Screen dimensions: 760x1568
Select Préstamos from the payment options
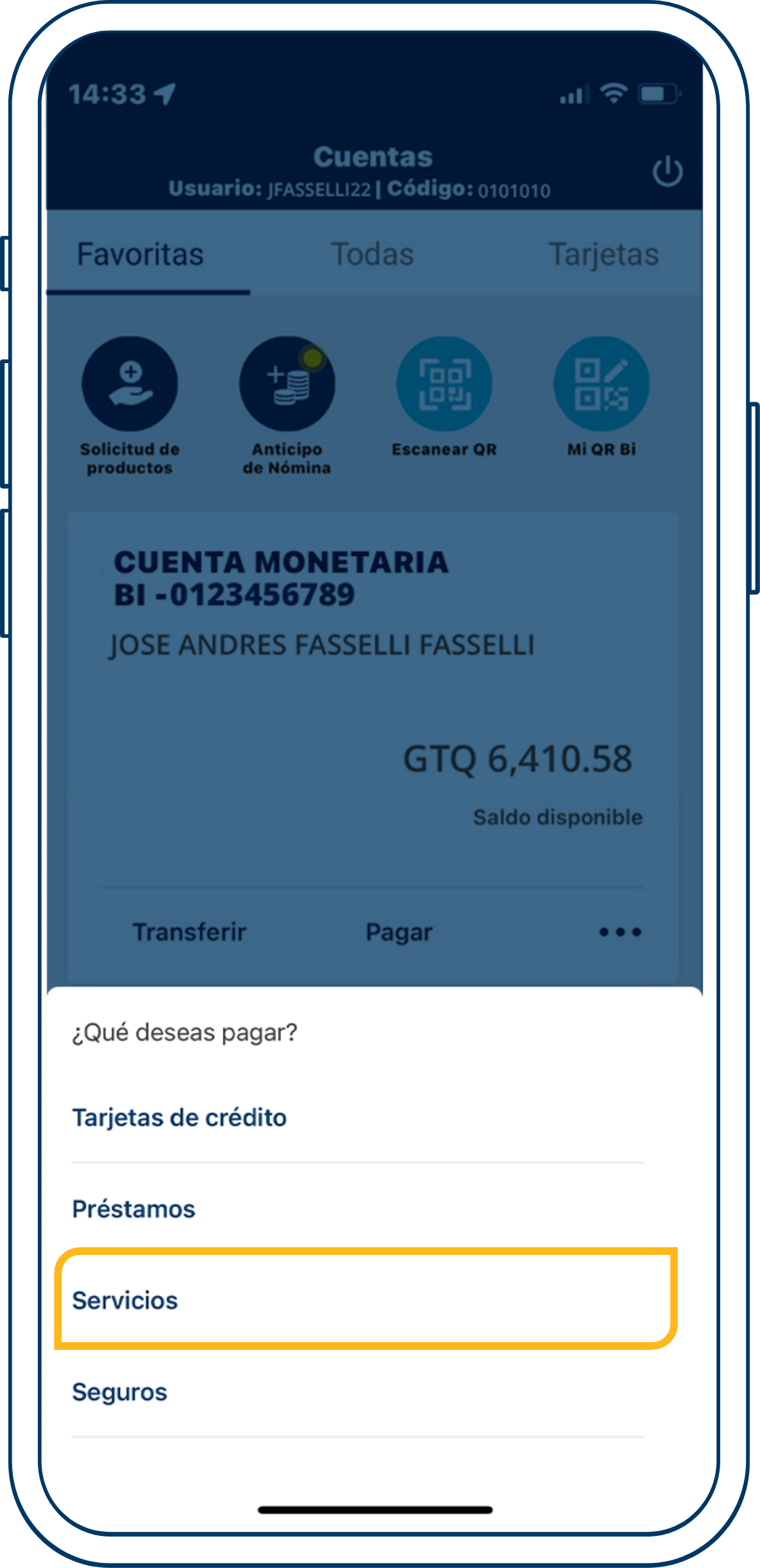coord(135,1208)
